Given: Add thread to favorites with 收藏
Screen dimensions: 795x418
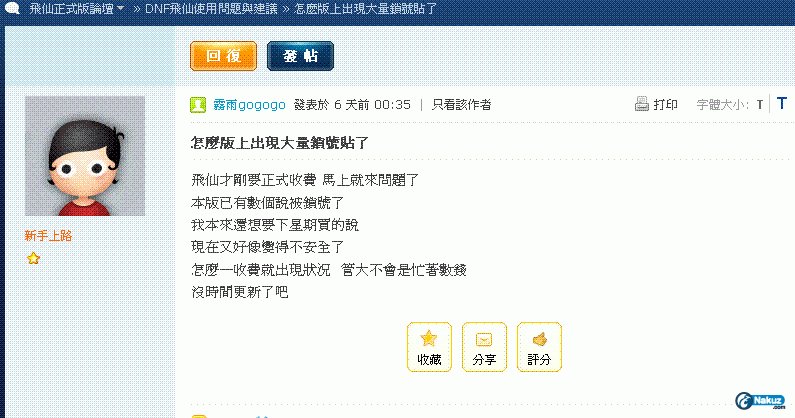Looking at the screenshot, I should 429,347.
